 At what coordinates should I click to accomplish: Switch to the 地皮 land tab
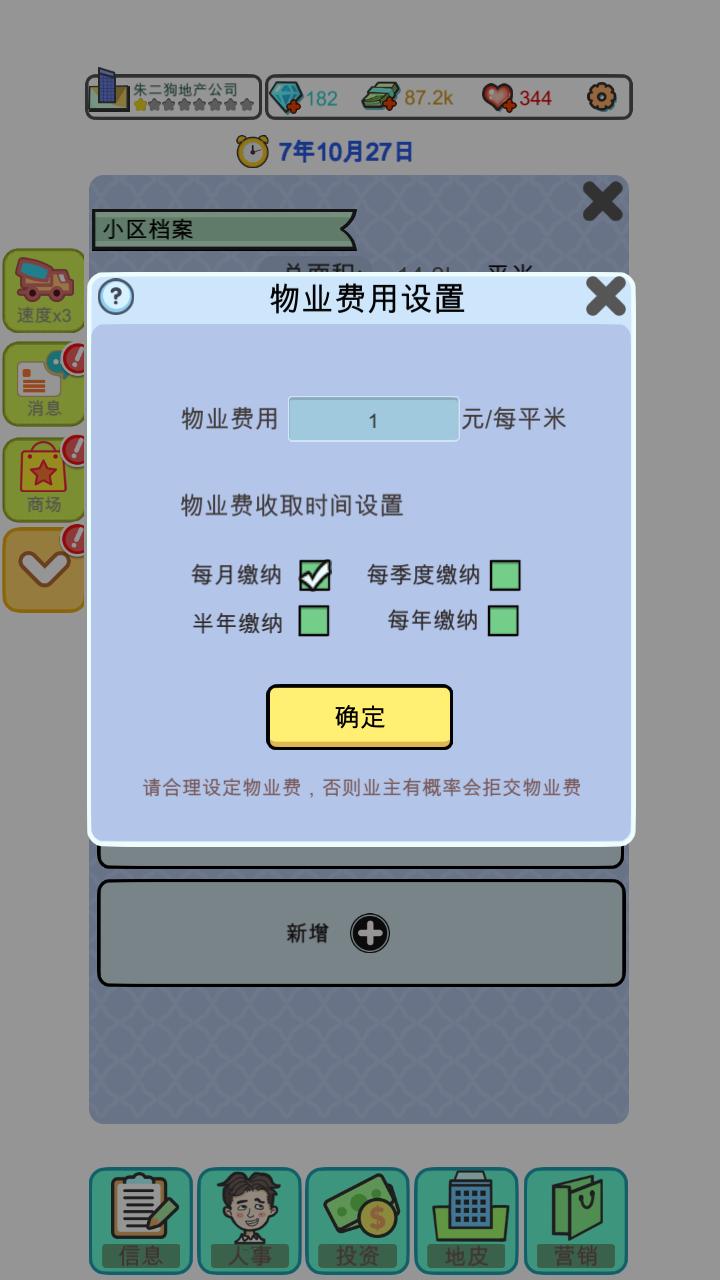[x=468, y=1220]
